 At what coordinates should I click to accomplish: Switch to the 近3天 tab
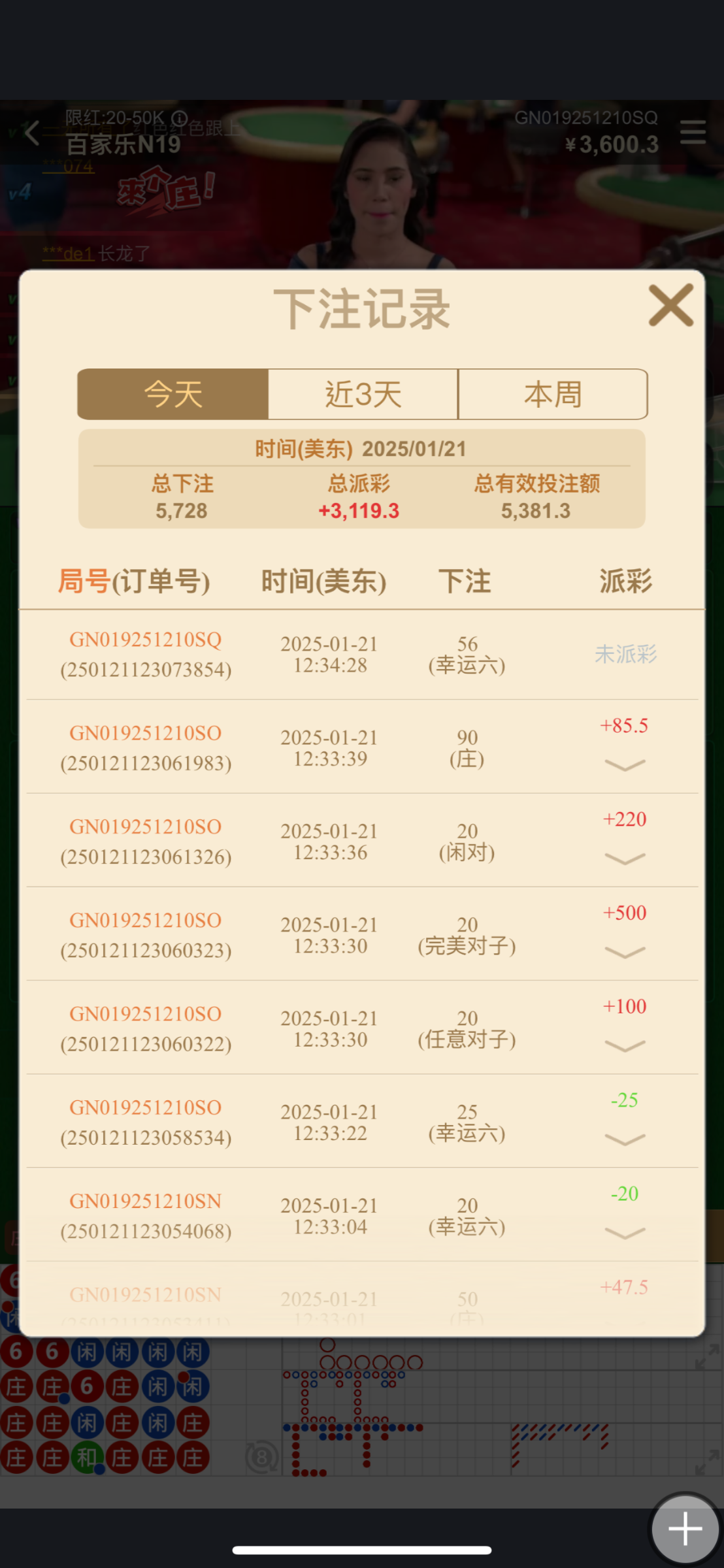pos(363,394)
